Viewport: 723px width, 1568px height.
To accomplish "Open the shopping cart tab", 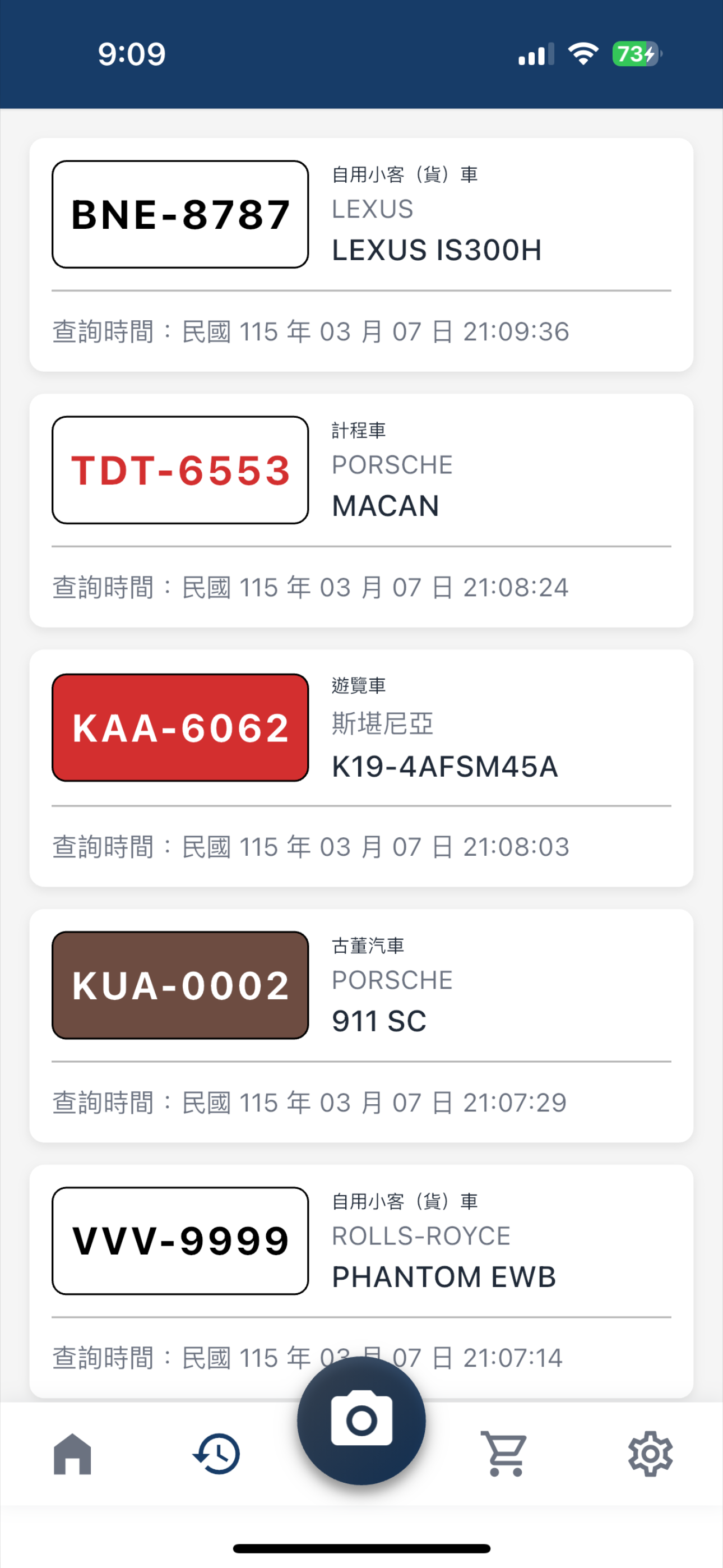I will (x=504, y=1454).
